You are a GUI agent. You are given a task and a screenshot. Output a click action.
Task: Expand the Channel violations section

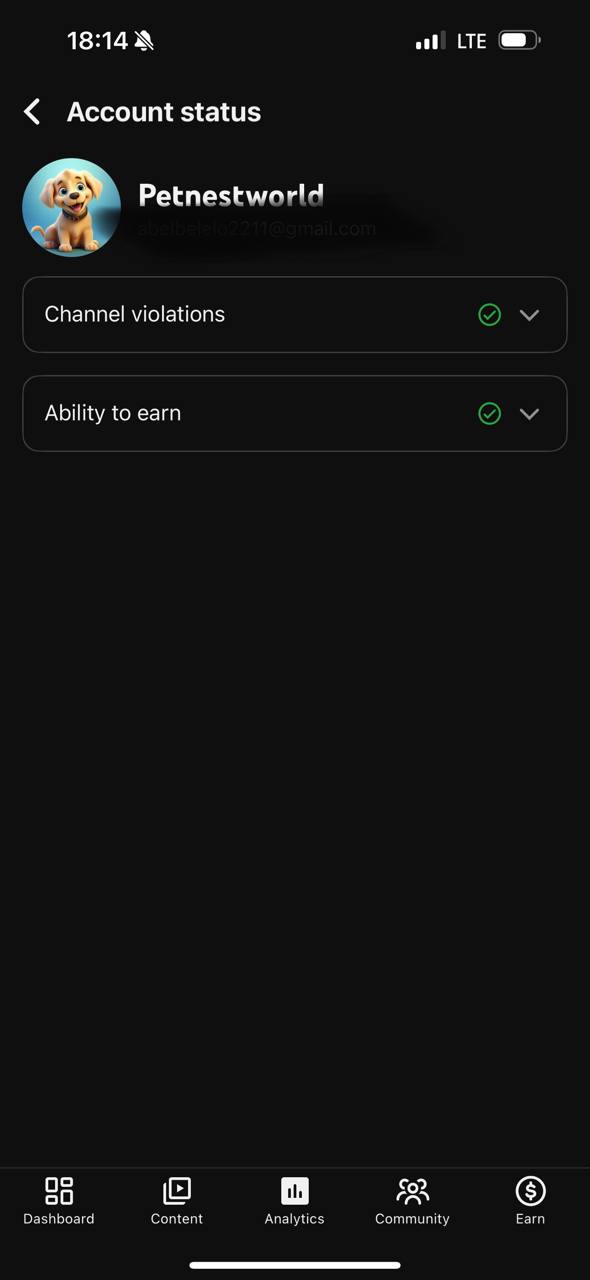click(x=295, y=314)
